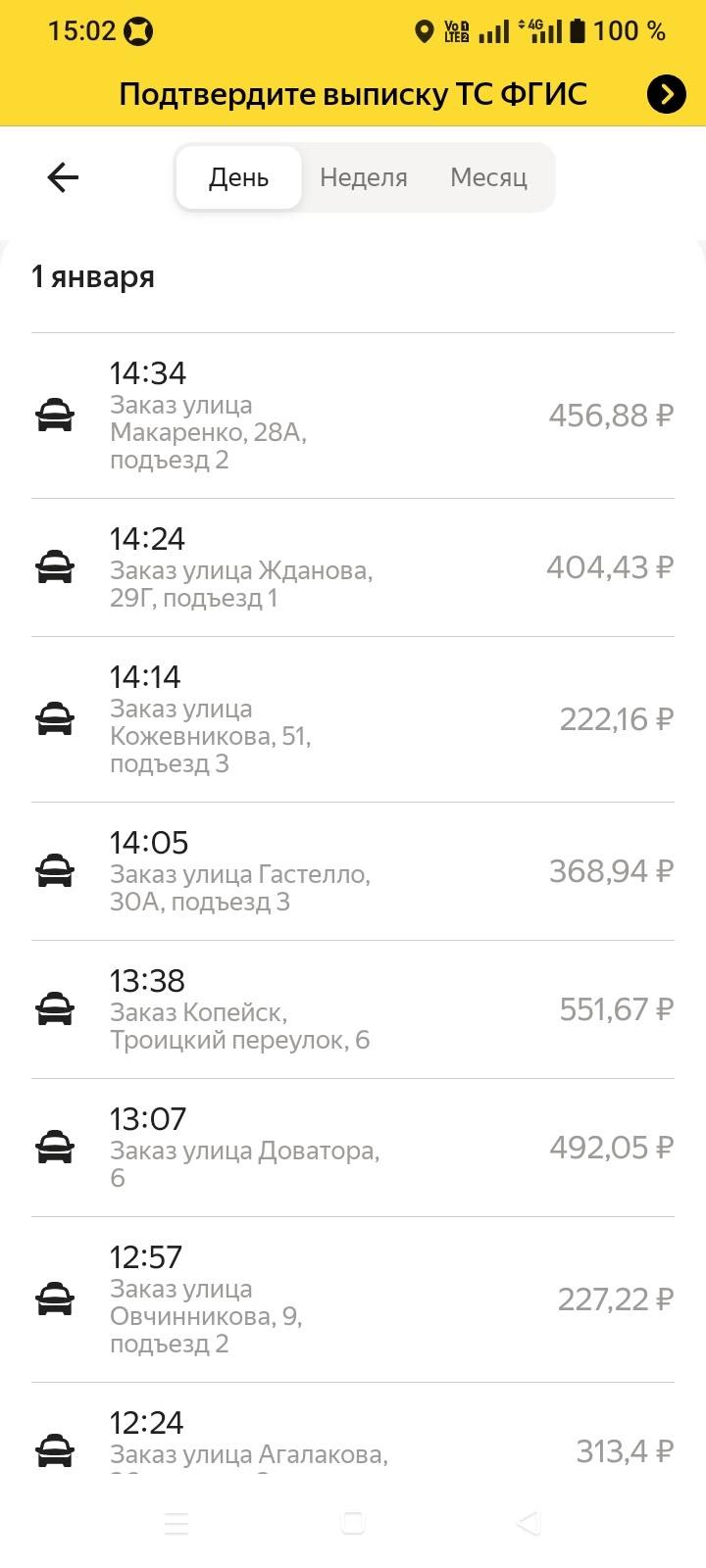View the 14:14 order on улица Кожевникова
The width and height of the screenshot is (706, 1568).
pyautogui.click(x=353, y=720)
